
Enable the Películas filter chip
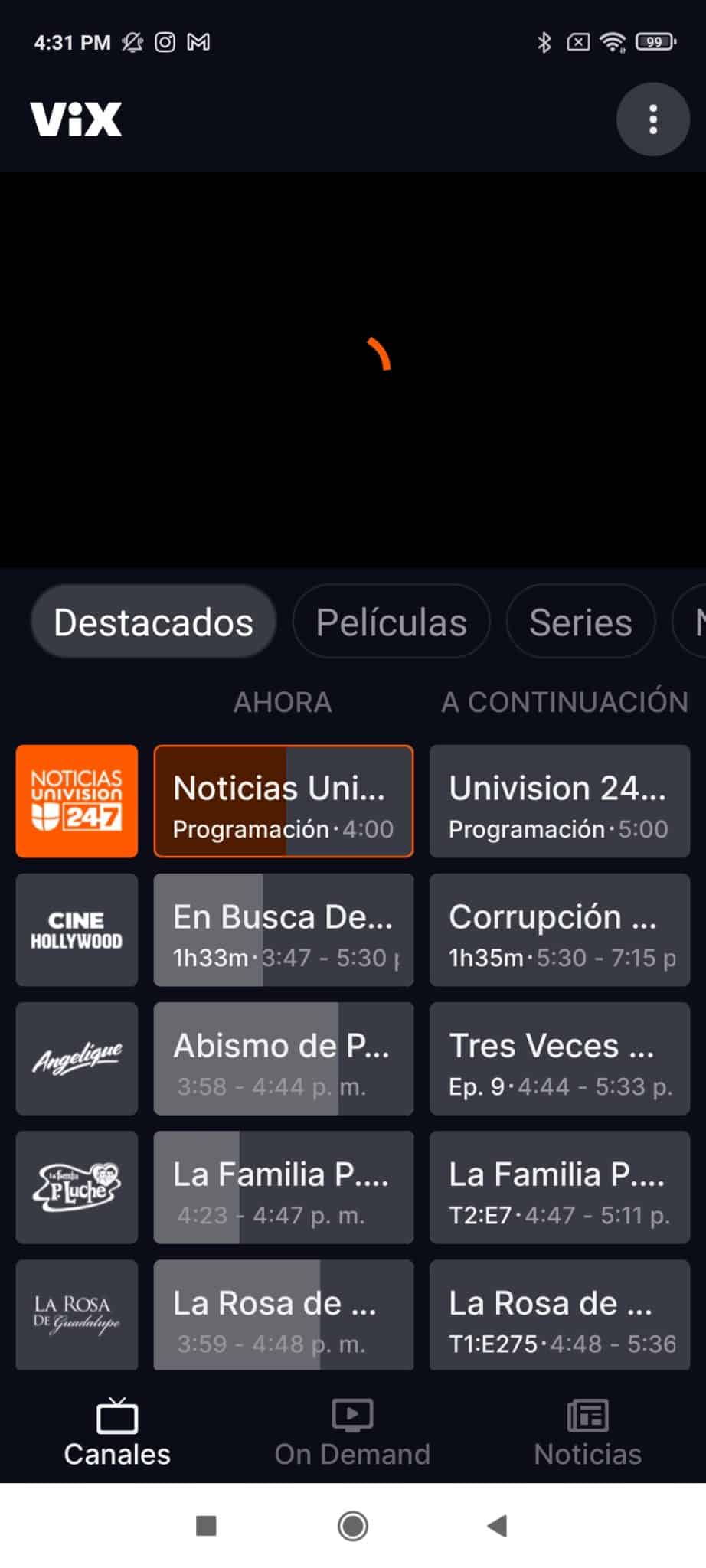[x=391, y=621]
